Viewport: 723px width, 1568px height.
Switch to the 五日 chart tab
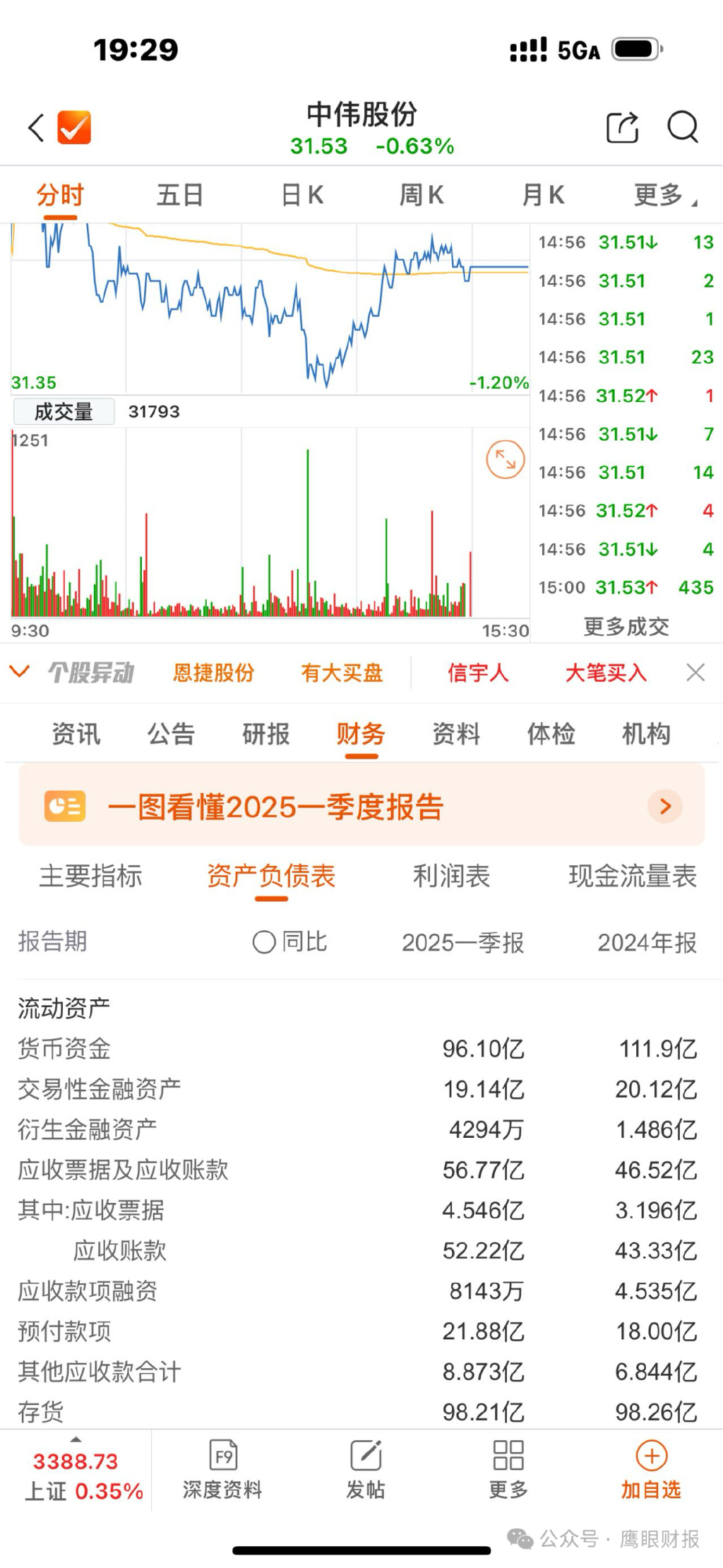[180, 195]
